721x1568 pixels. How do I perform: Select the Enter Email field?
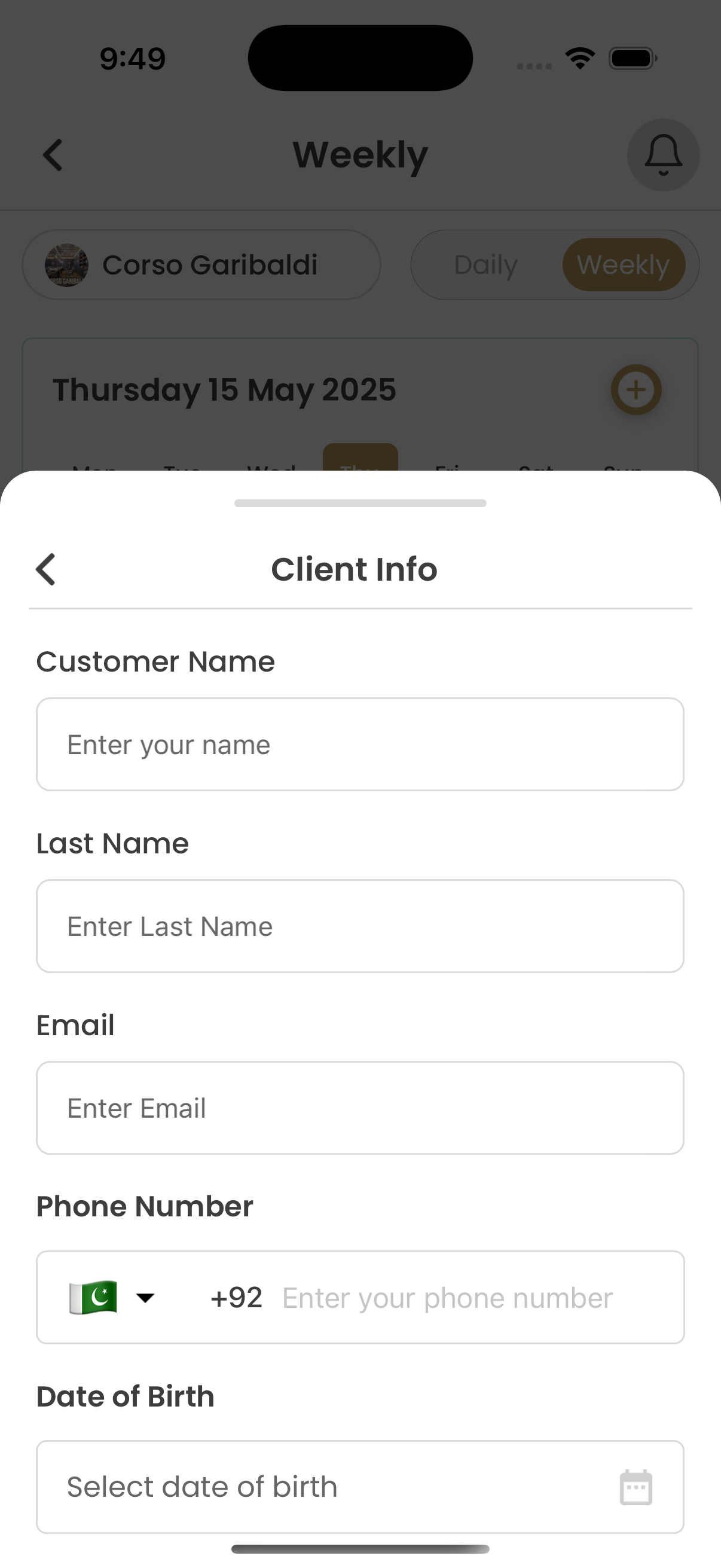pyautogui.click(x=359, y=1108)
